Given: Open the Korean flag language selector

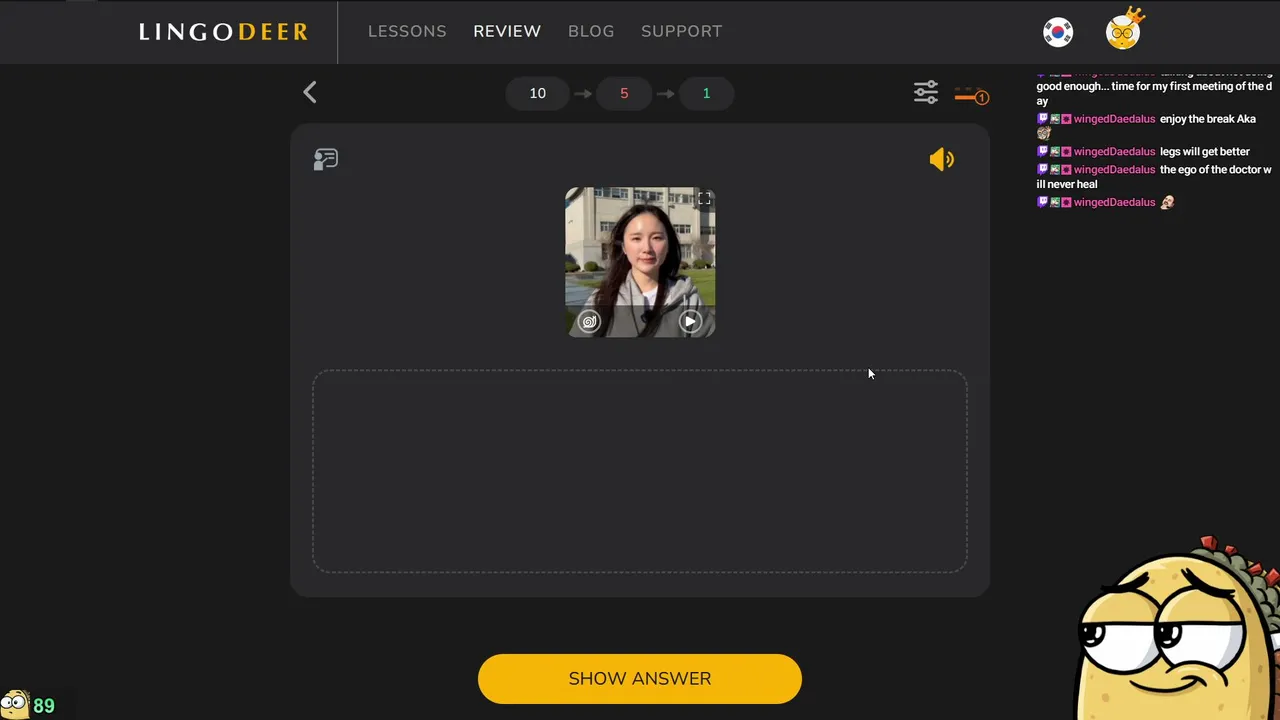Looking at the screenshot, I should (1058, 32).
